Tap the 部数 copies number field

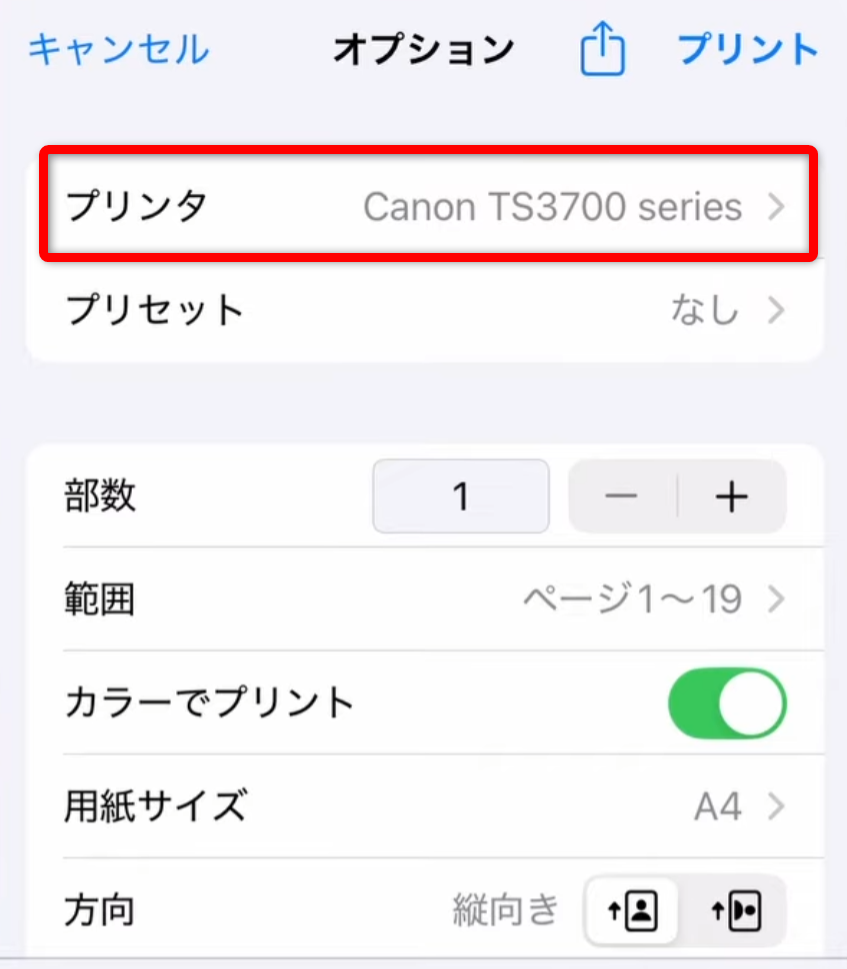pyautogui.click(x=460, y=496)
